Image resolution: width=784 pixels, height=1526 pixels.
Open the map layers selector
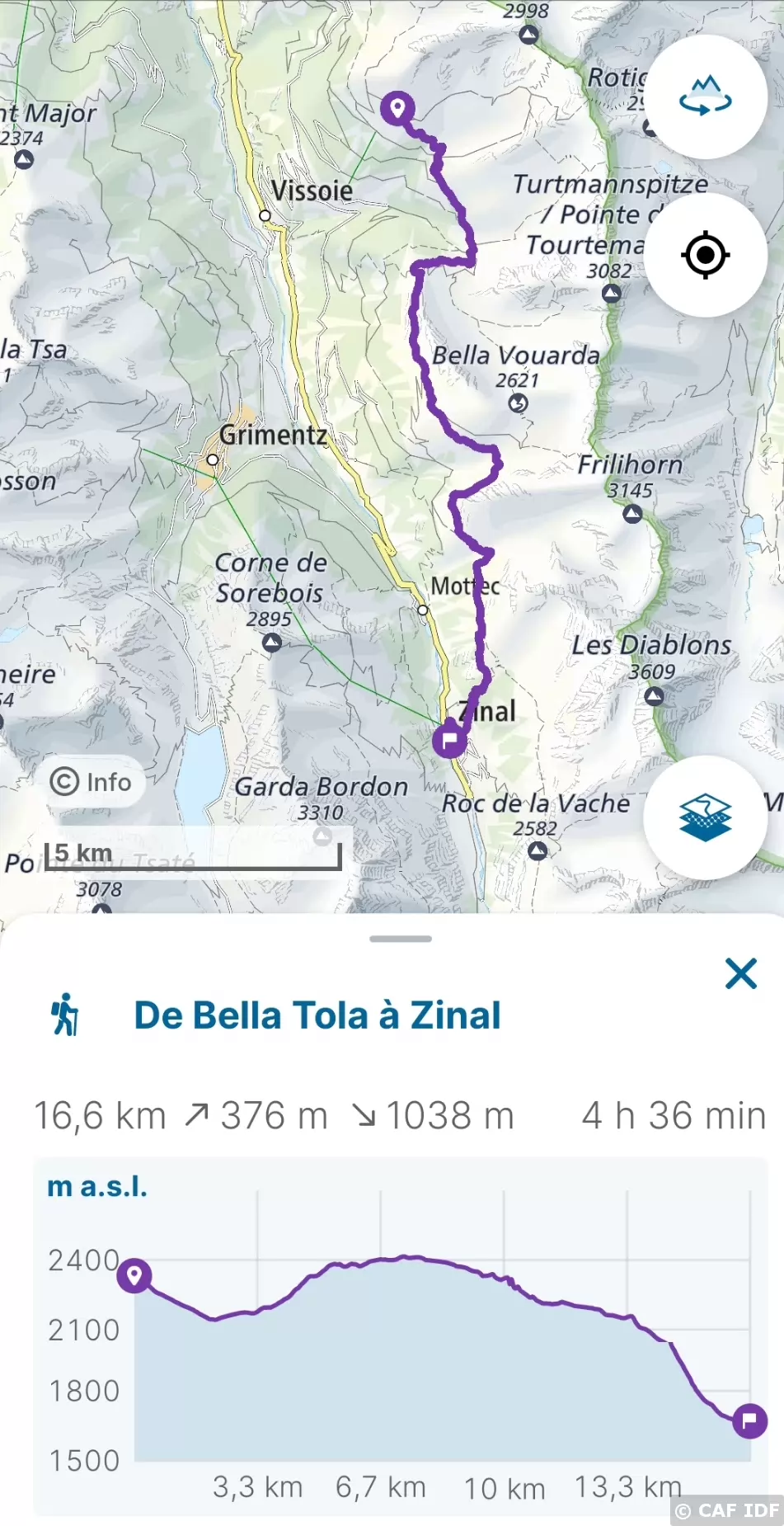tap(705, 817)
